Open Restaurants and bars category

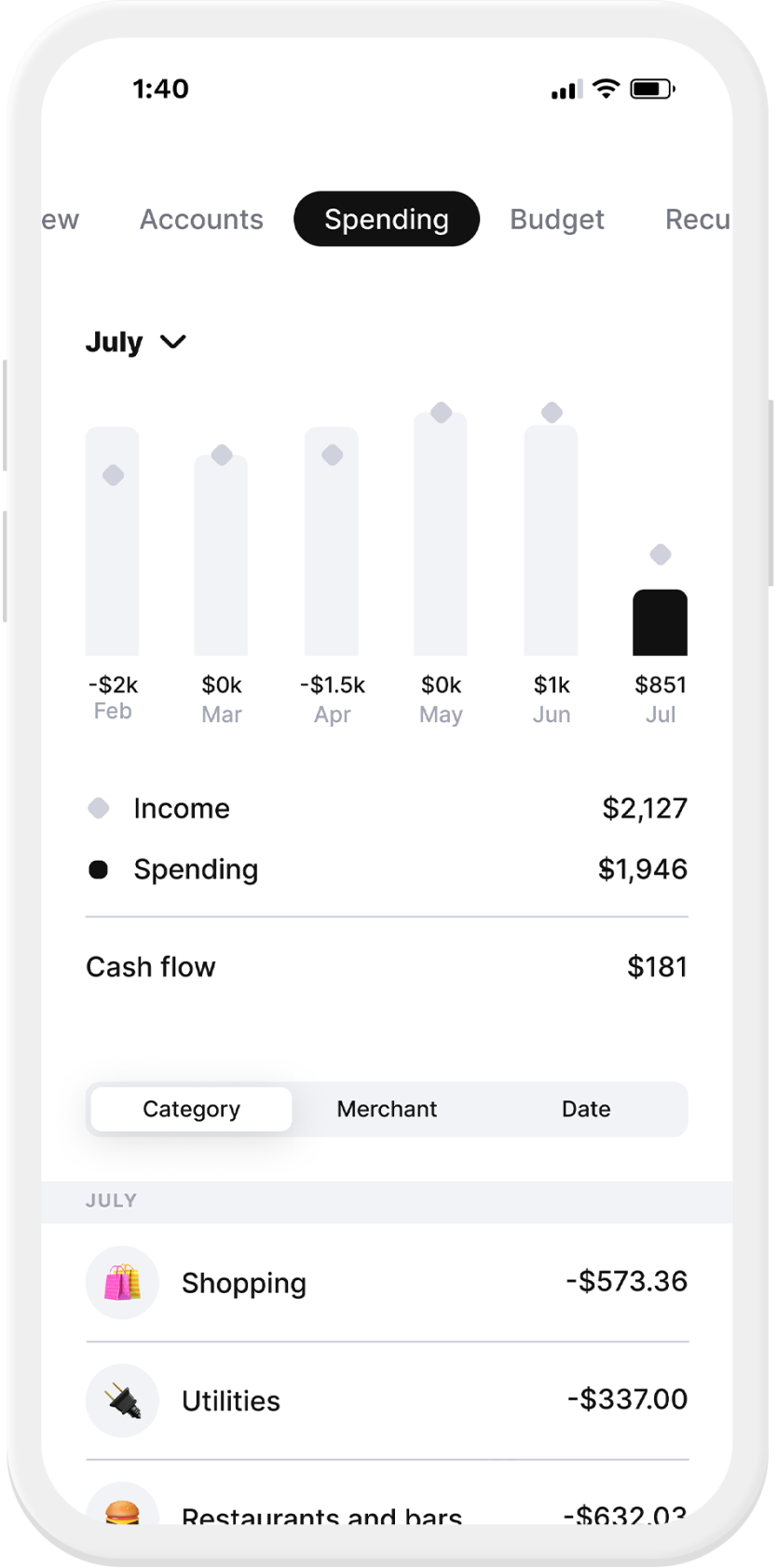[387, 1502]
